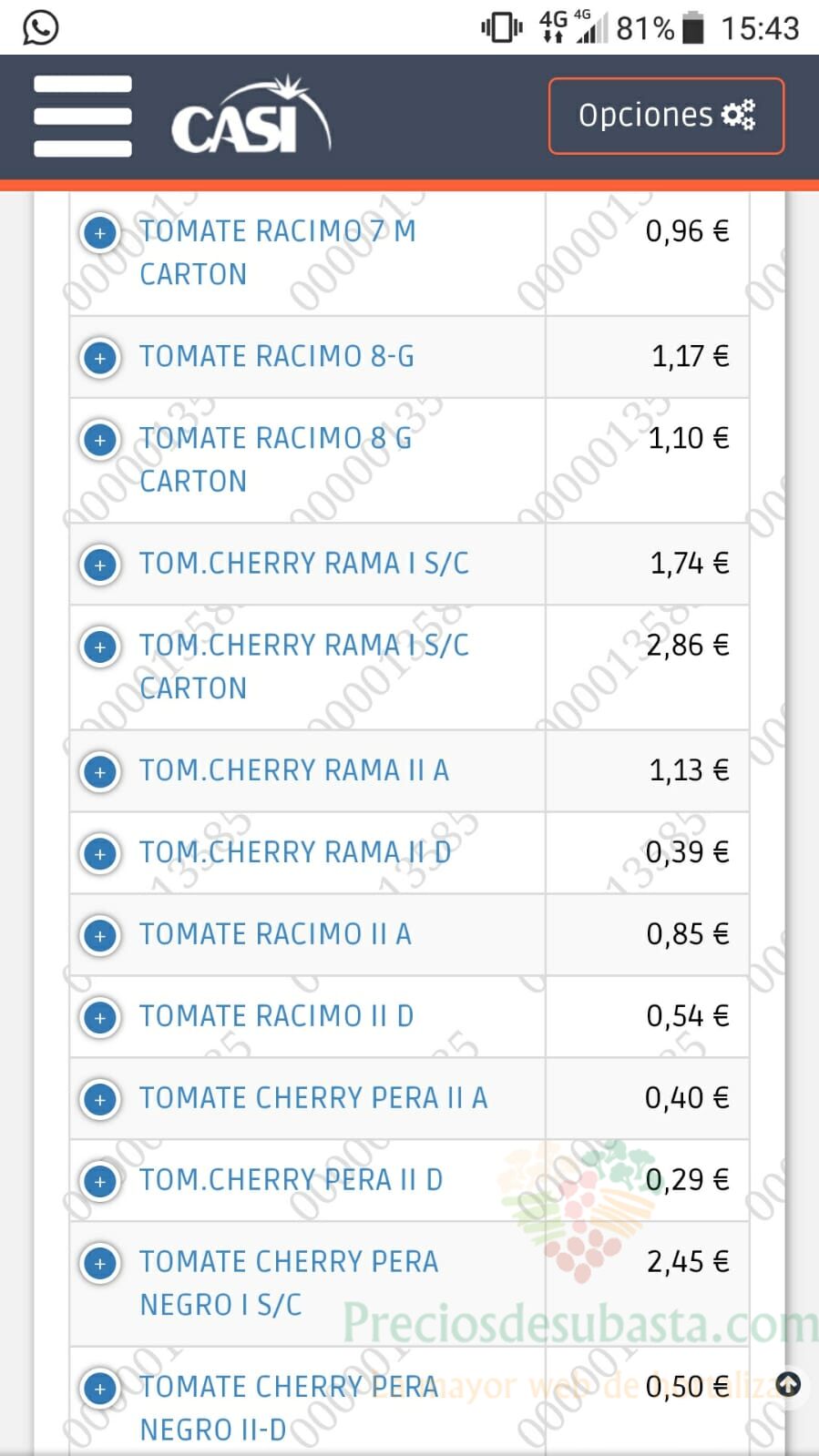Expand the TOM.CHERRY RAMA II D row
The width and height of the screenshot is (819, 1456).
100,853
